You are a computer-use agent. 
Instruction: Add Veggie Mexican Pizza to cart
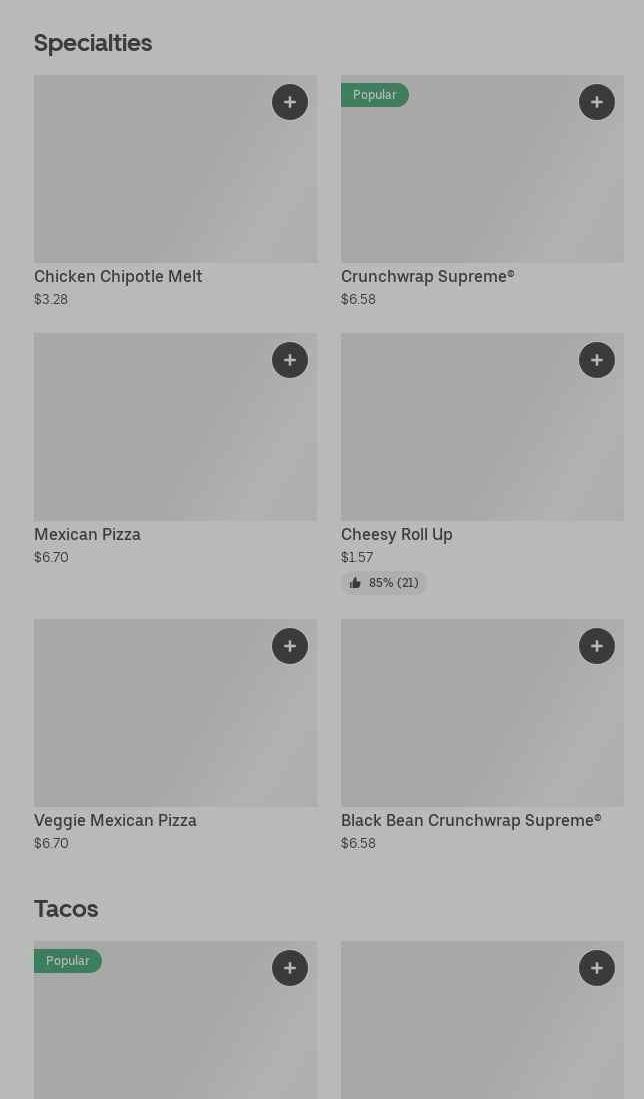tap(290, 646)
